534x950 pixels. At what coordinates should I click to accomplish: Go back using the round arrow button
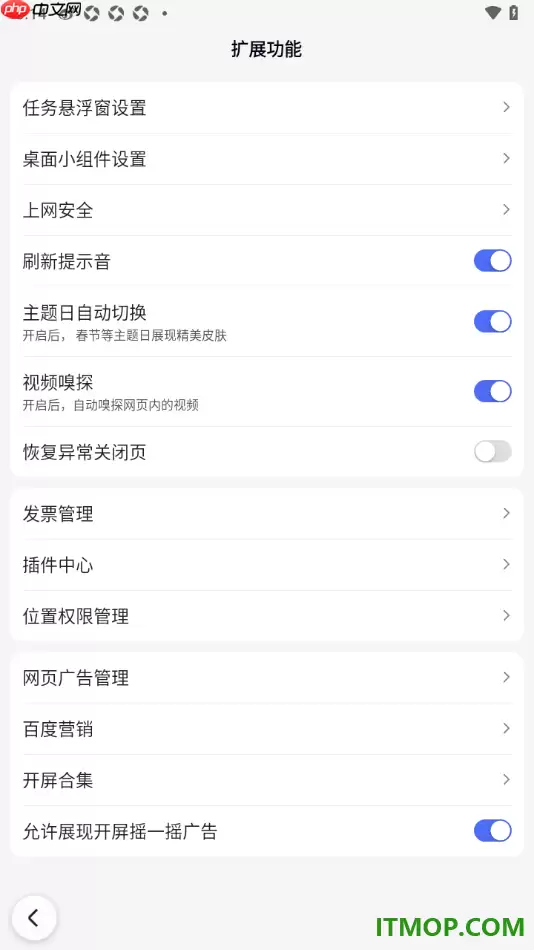click(34, 918)
